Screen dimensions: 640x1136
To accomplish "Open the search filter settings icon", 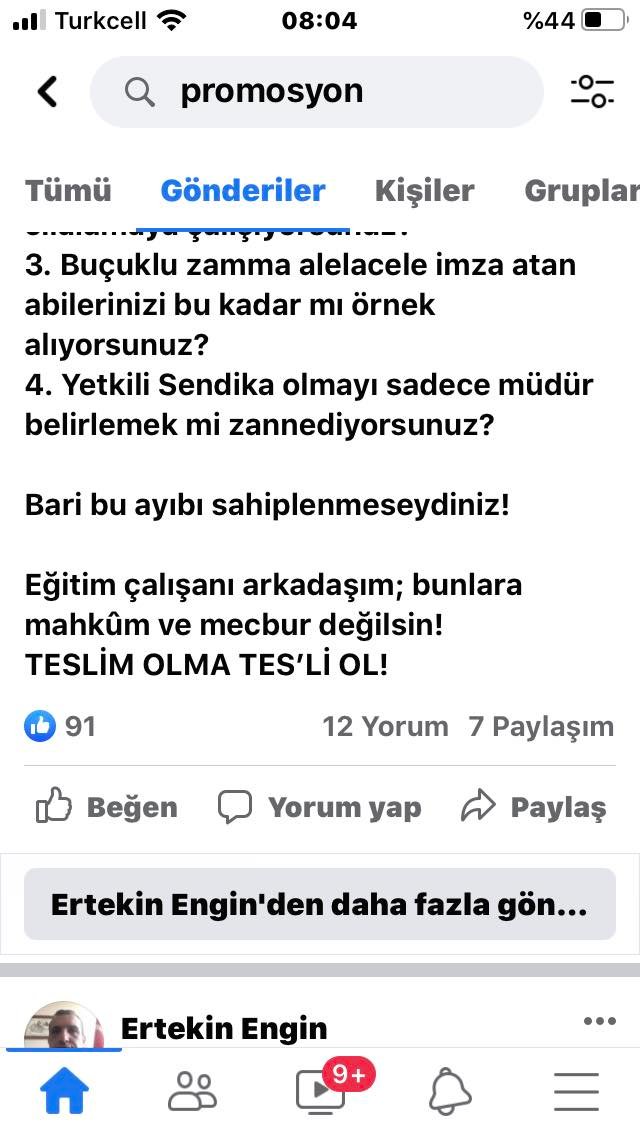I will [592, 92].
